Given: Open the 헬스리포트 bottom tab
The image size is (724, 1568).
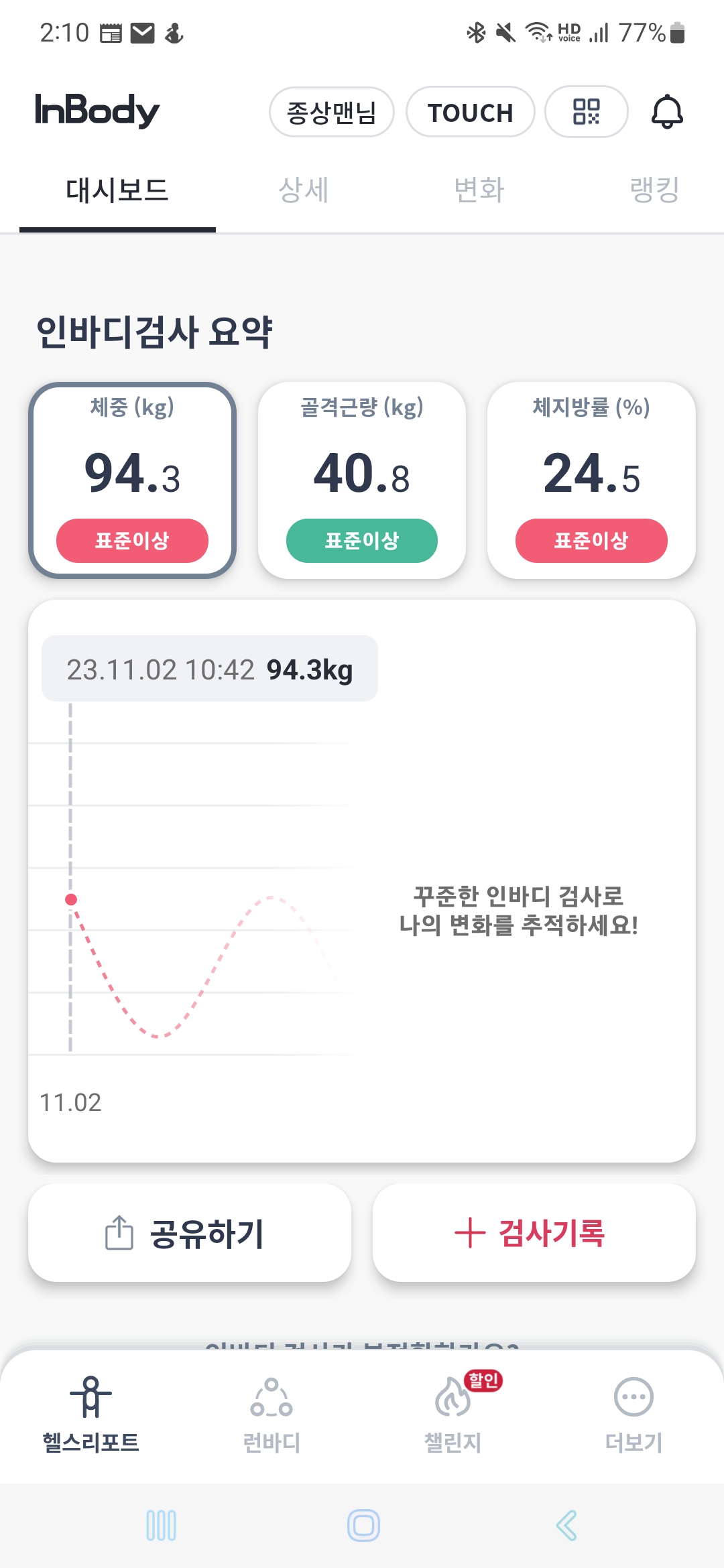Looking at the screenshot, I should (x=90, y=1415).
